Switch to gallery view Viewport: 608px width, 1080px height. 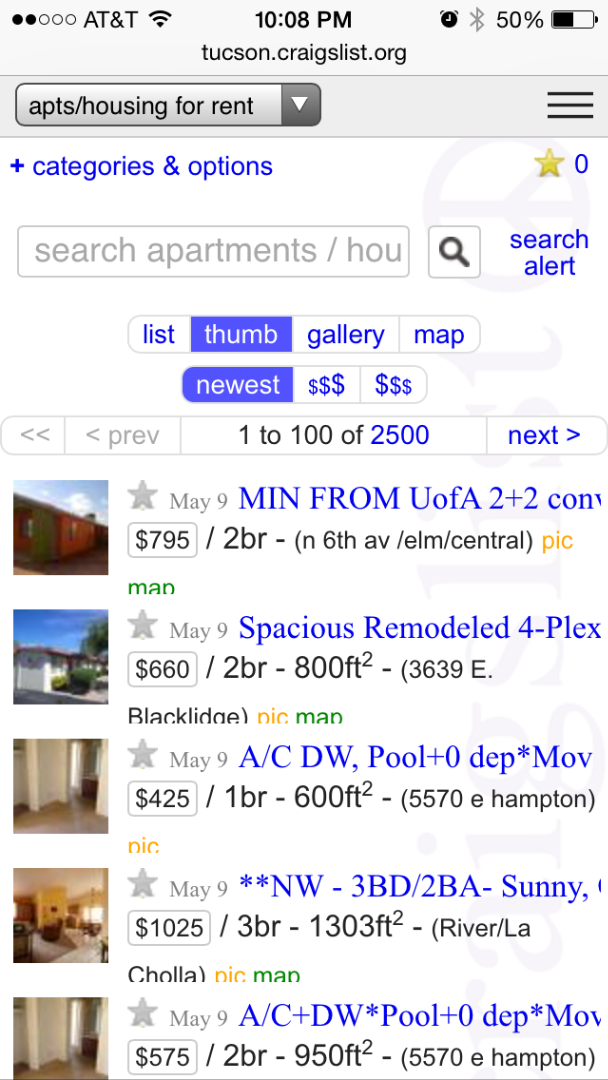pos(345,335)
